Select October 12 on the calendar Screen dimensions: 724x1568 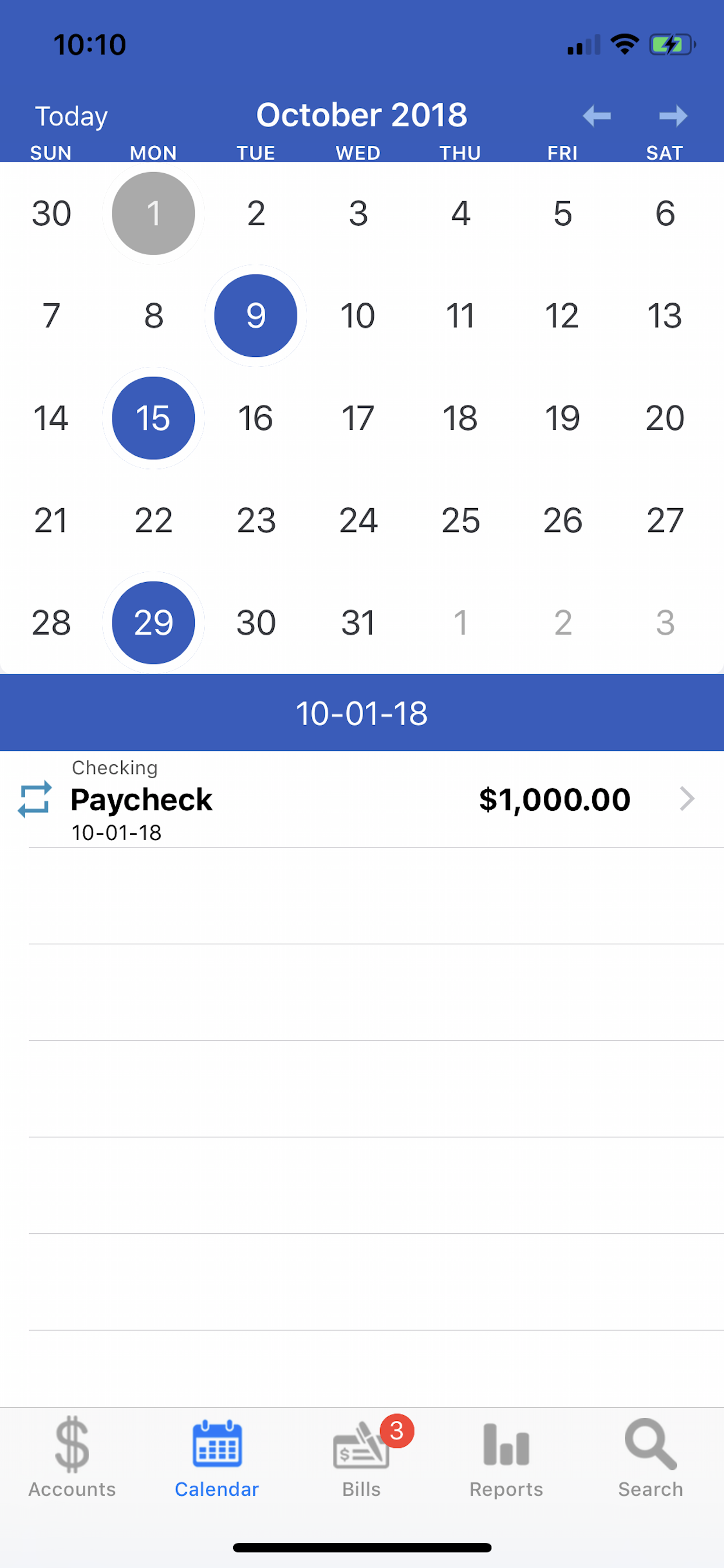[x=561, y=316]
